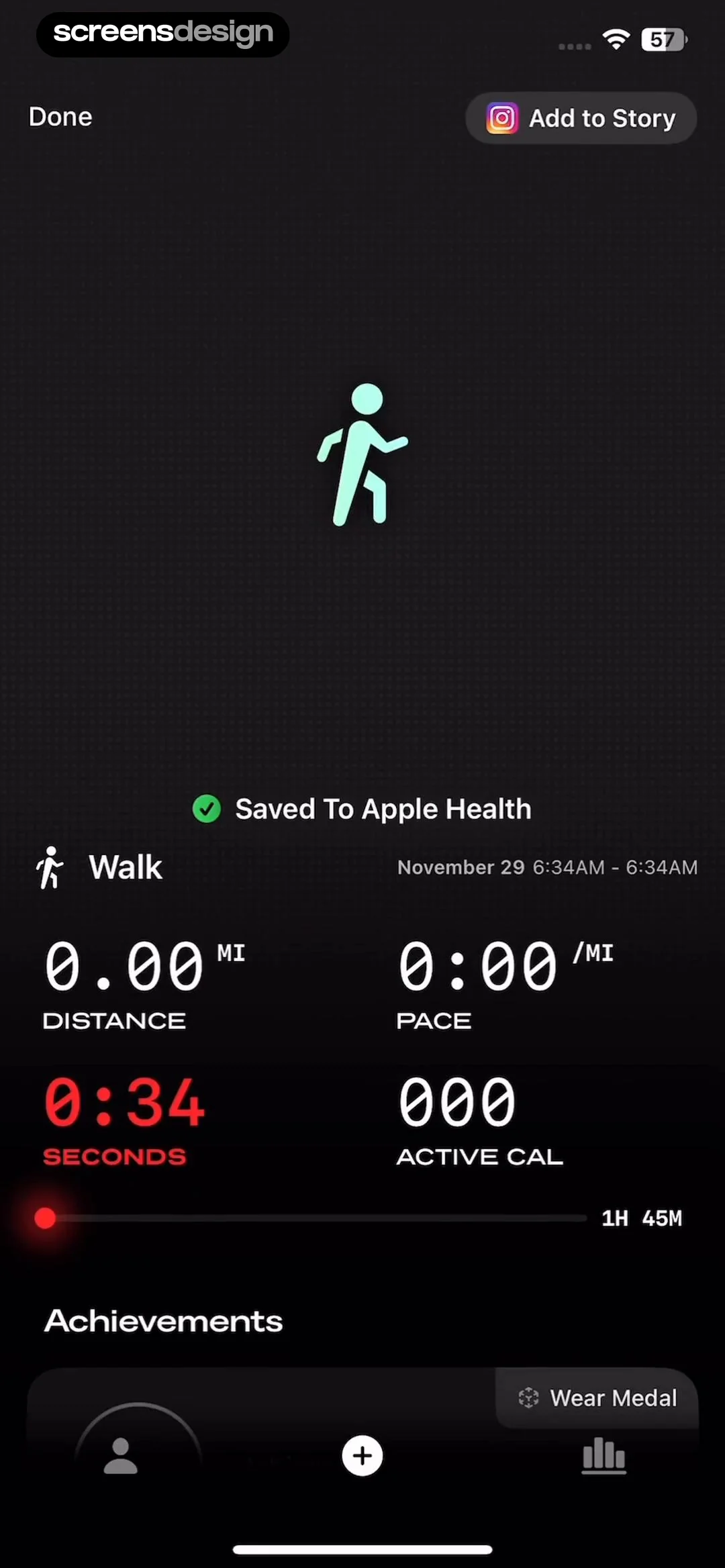
Task: Start a new workout with the plus button
Action: pos(362,1455)
